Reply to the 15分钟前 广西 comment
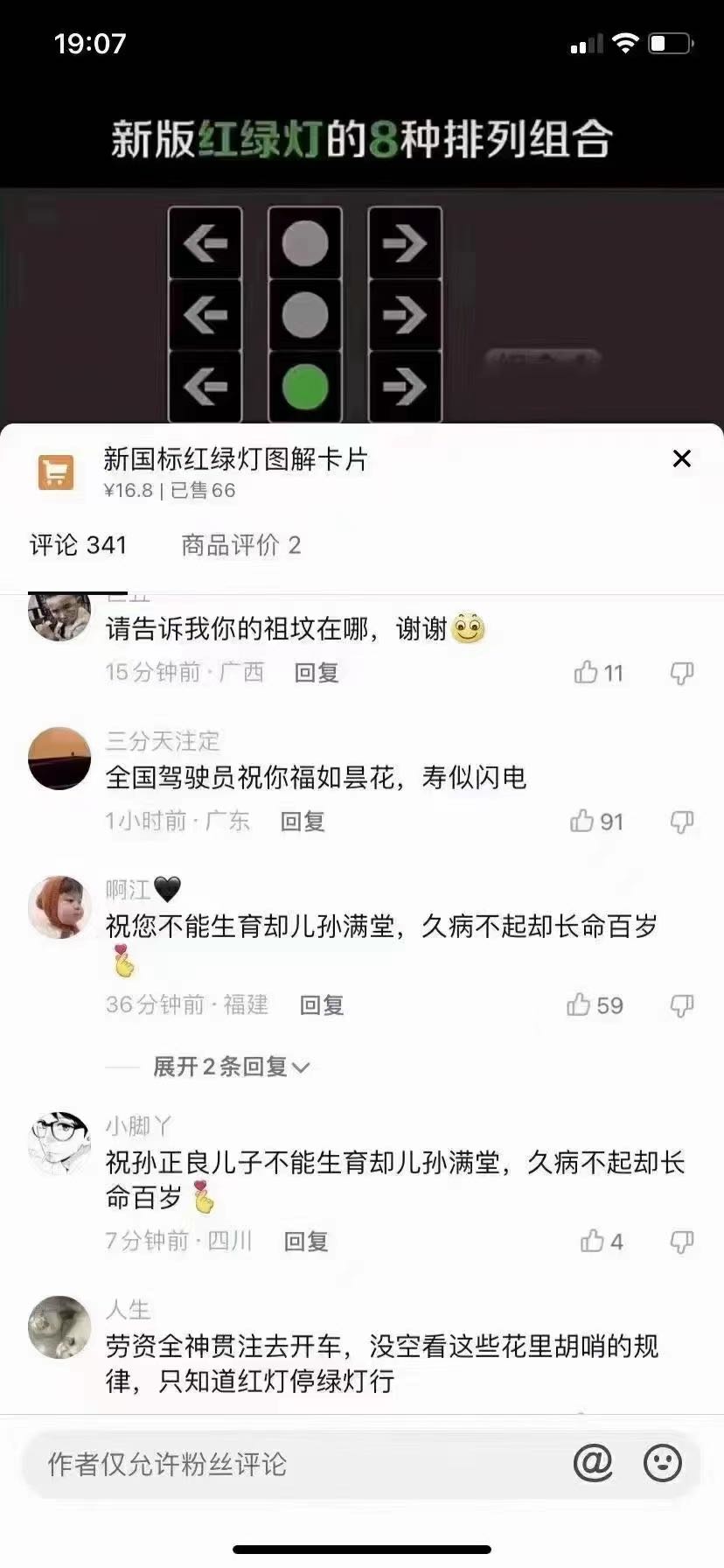724x1568 pixels. pyautogui.click(x=317, y=672)
